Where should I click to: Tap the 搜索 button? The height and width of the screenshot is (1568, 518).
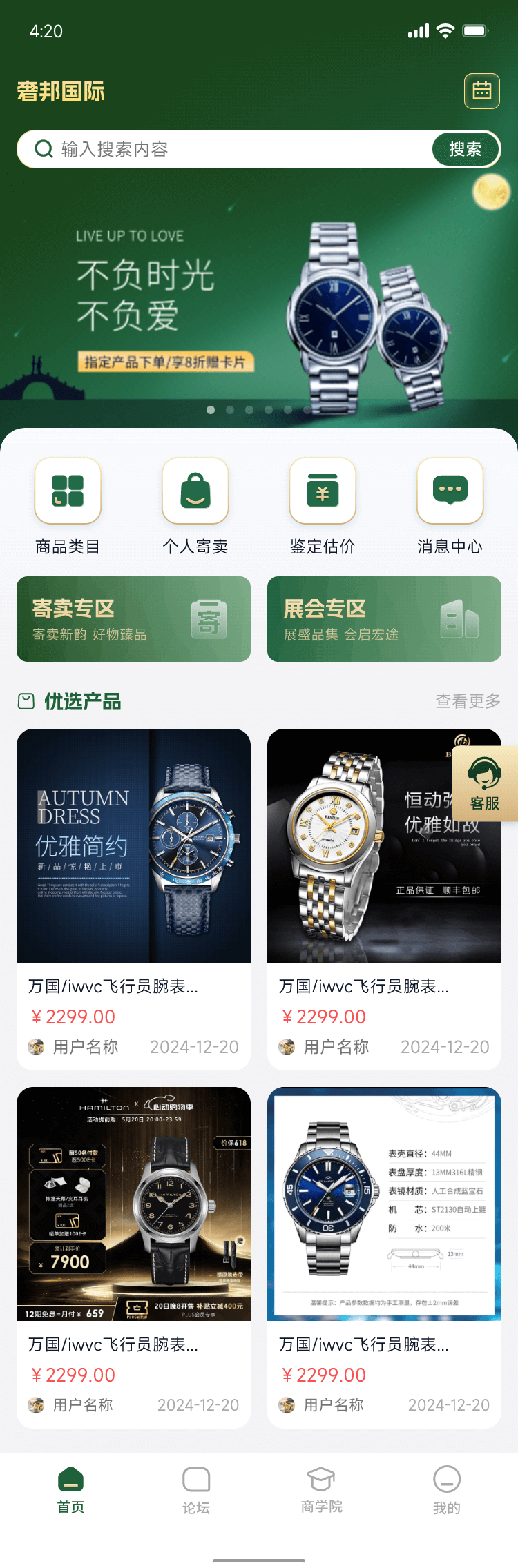[465, 149]
